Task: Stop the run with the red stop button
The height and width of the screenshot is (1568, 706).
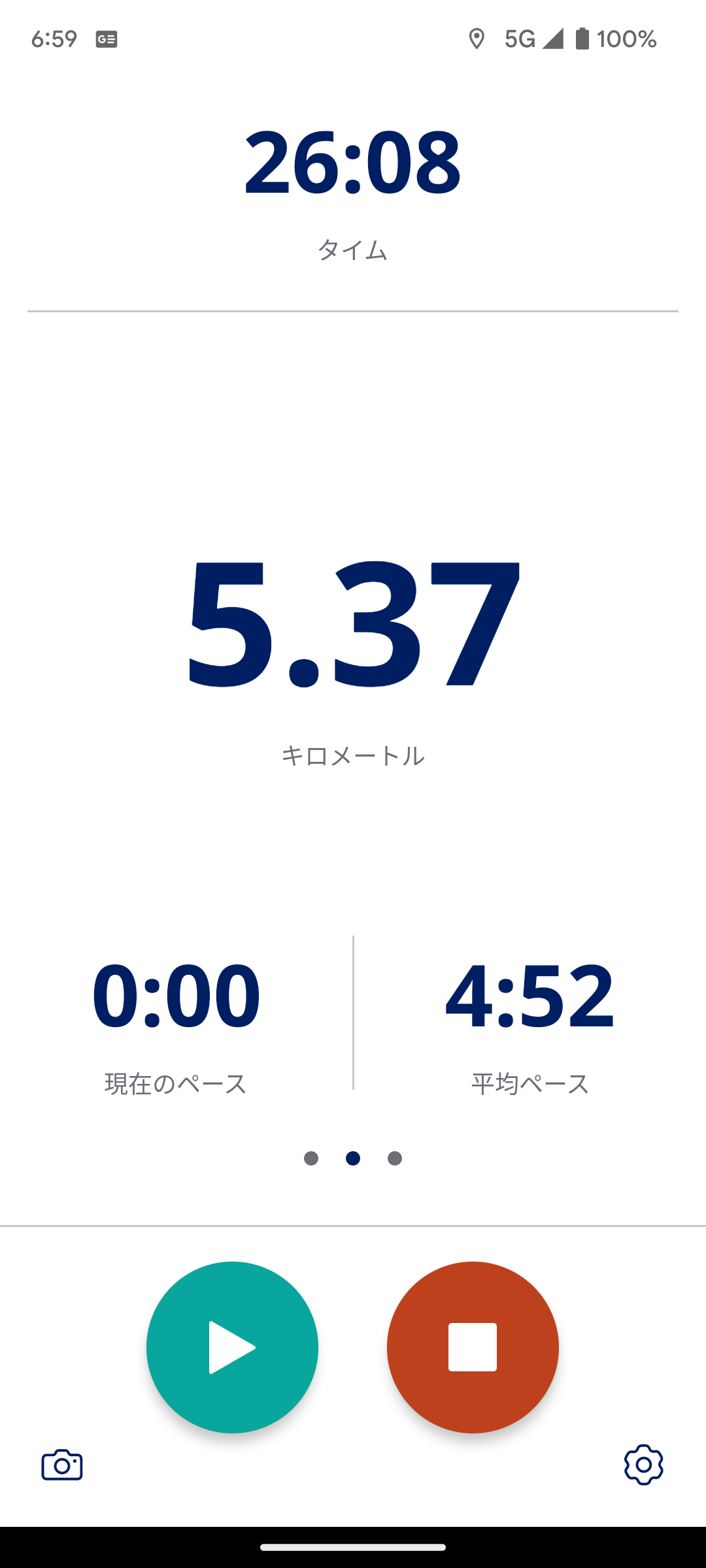Action: 473,1347
